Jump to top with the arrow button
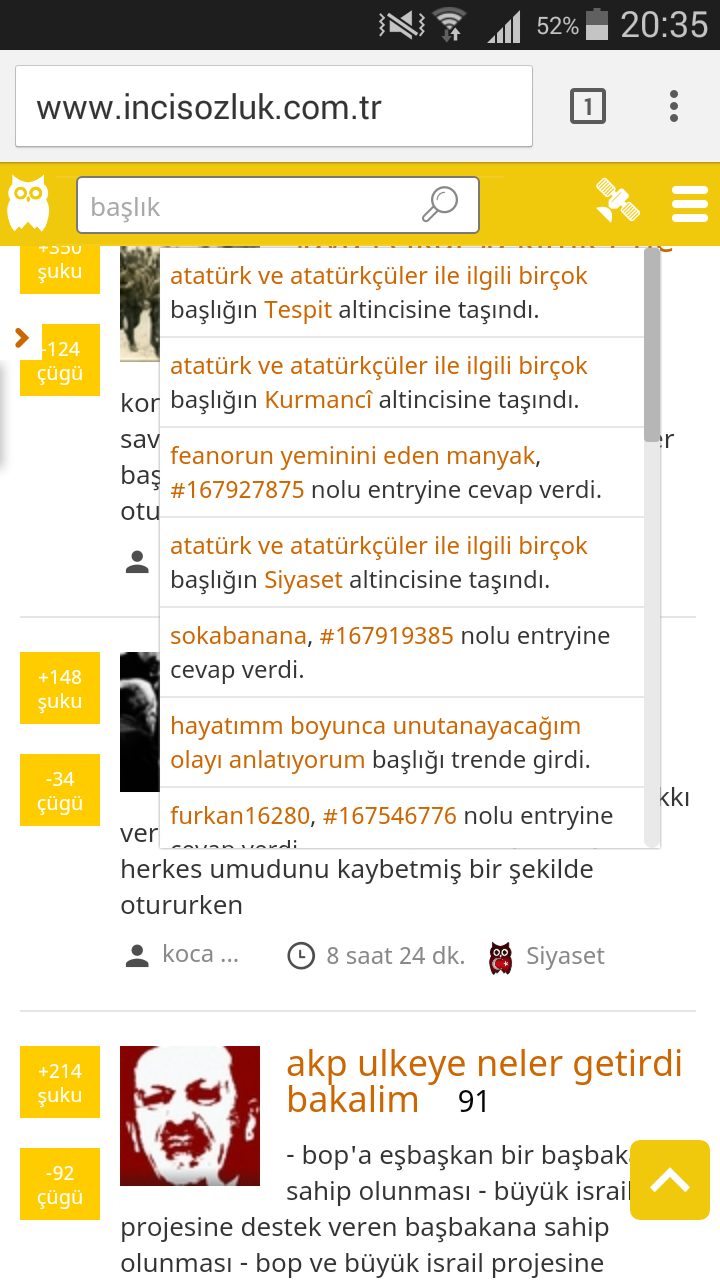This screenshot has height=1280, width=720. click(x=670, y=1180)
